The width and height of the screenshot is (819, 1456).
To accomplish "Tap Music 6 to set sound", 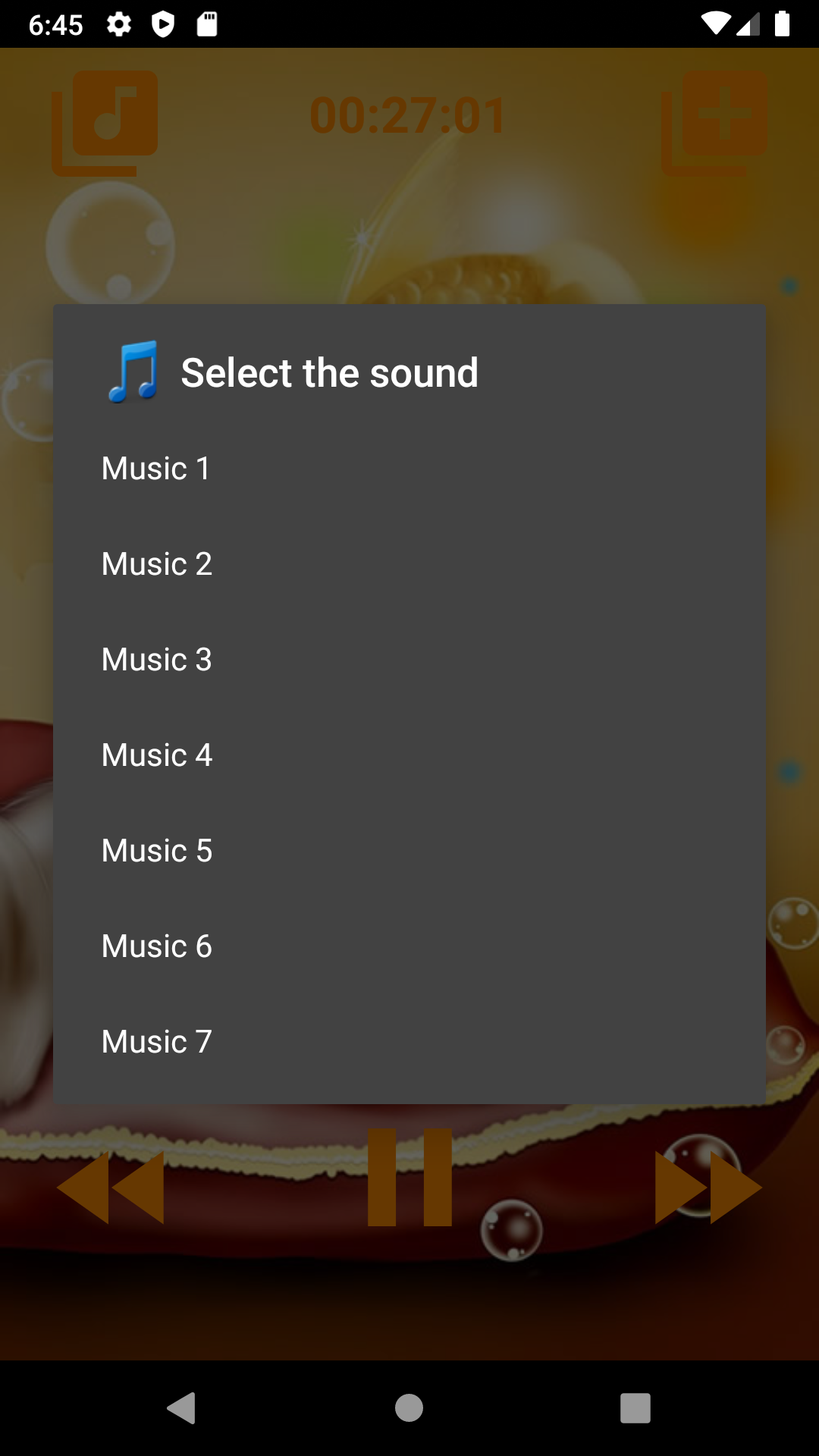I will [409, 946].
